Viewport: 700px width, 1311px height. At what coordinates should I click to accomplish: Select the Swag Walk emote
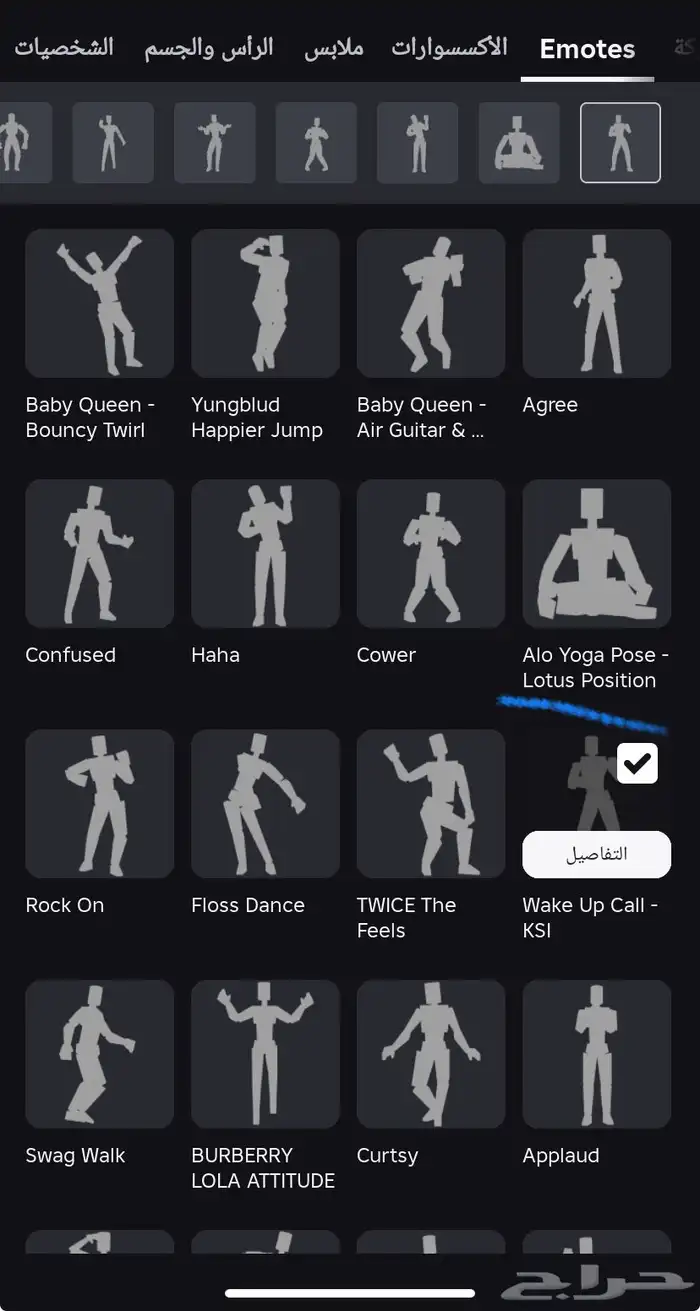click(x=99, y=1053)
